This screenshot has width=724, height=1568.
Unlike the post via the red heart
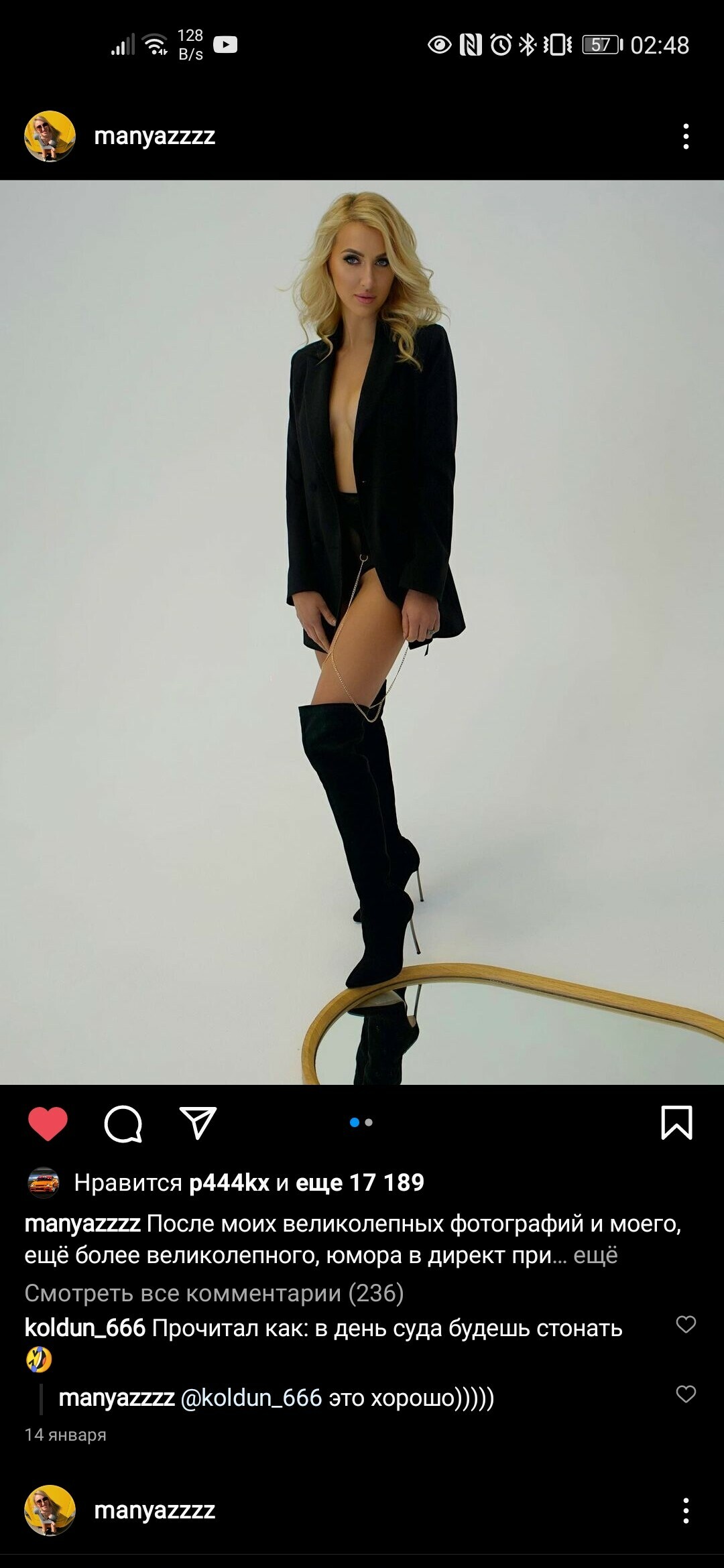click(48, 1123)
